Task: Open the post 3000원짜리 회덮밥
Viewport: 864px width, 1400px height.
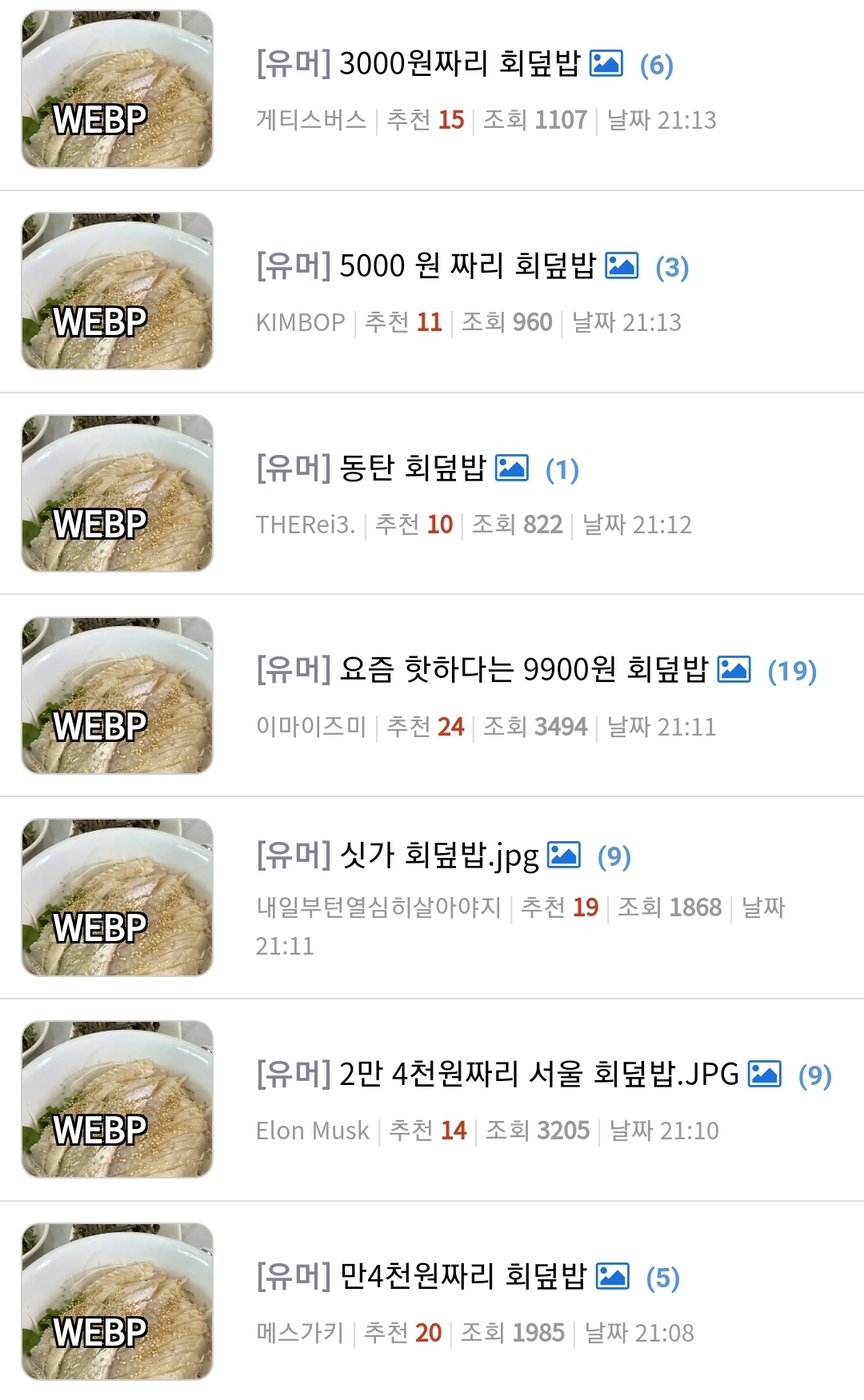Action: 418,63
